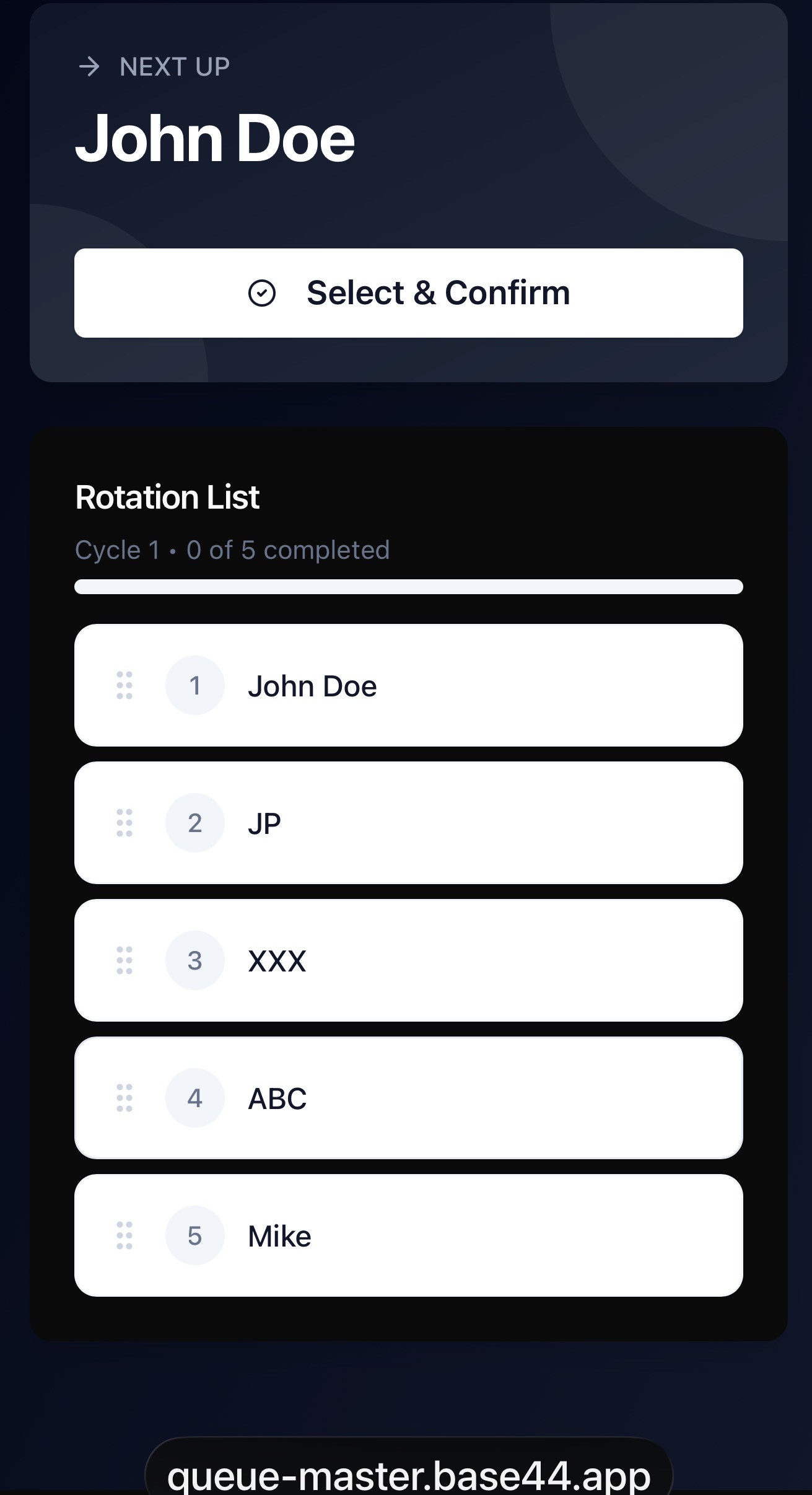Select the Mike entry in the rotation list
Image resolution: width=812 pixels, height=1495 pixels.
pyautogui.click(x=408, y=1235)
